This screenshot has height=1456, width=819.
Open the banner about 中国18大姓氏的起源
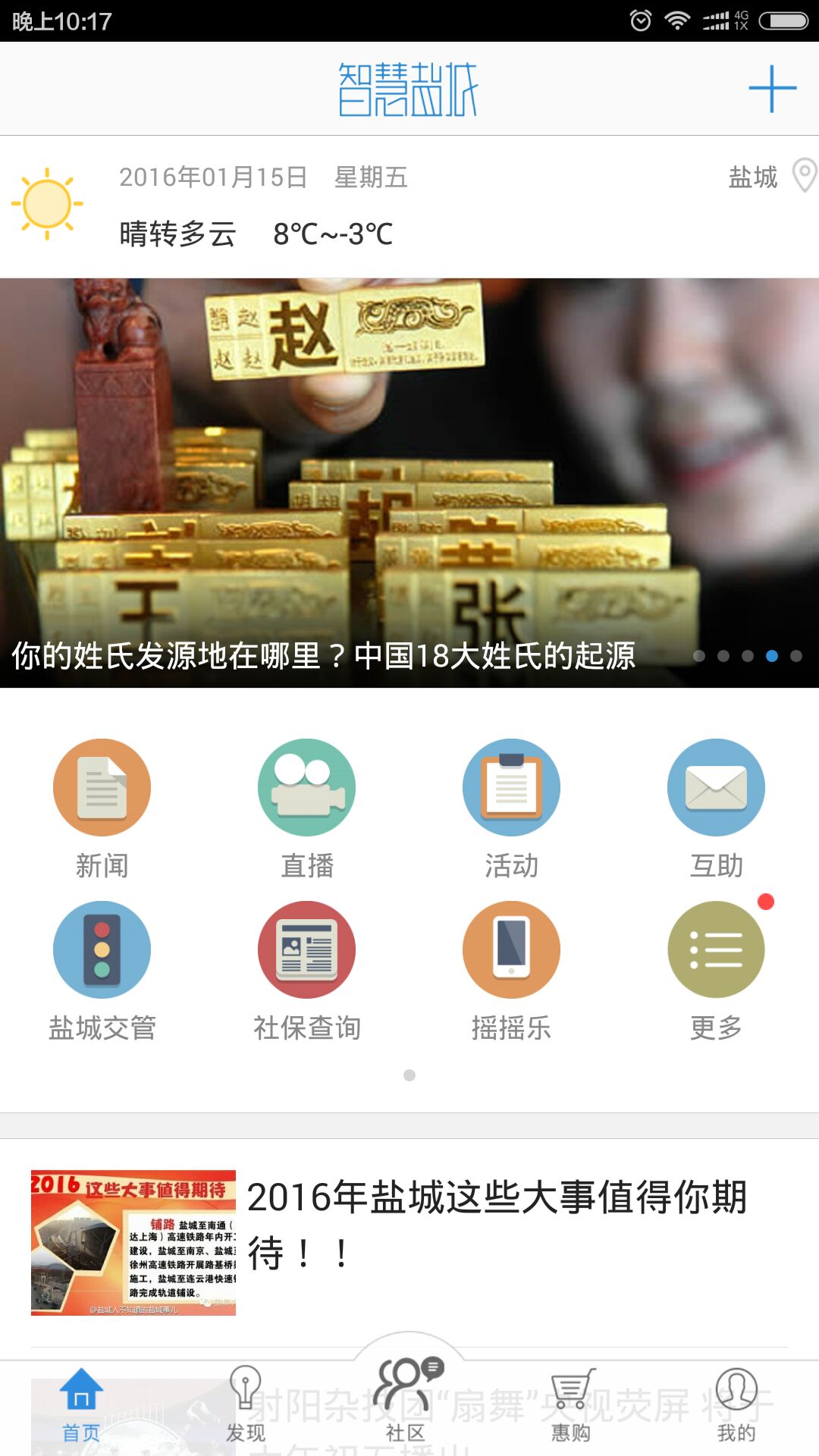(x=409, y=483)
